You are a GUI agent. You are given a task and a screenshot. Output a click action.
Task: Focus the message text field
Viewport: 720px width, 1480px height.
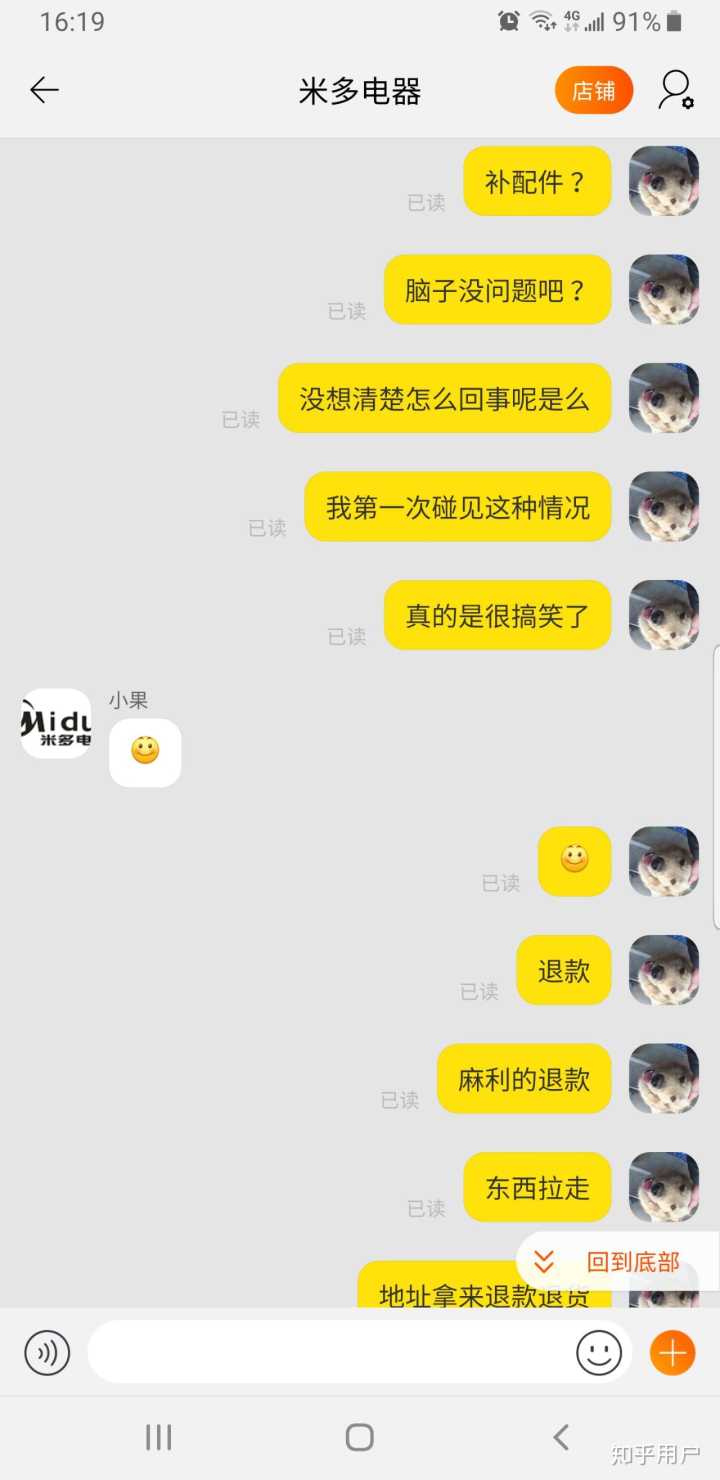click(x=330, y=1353)
